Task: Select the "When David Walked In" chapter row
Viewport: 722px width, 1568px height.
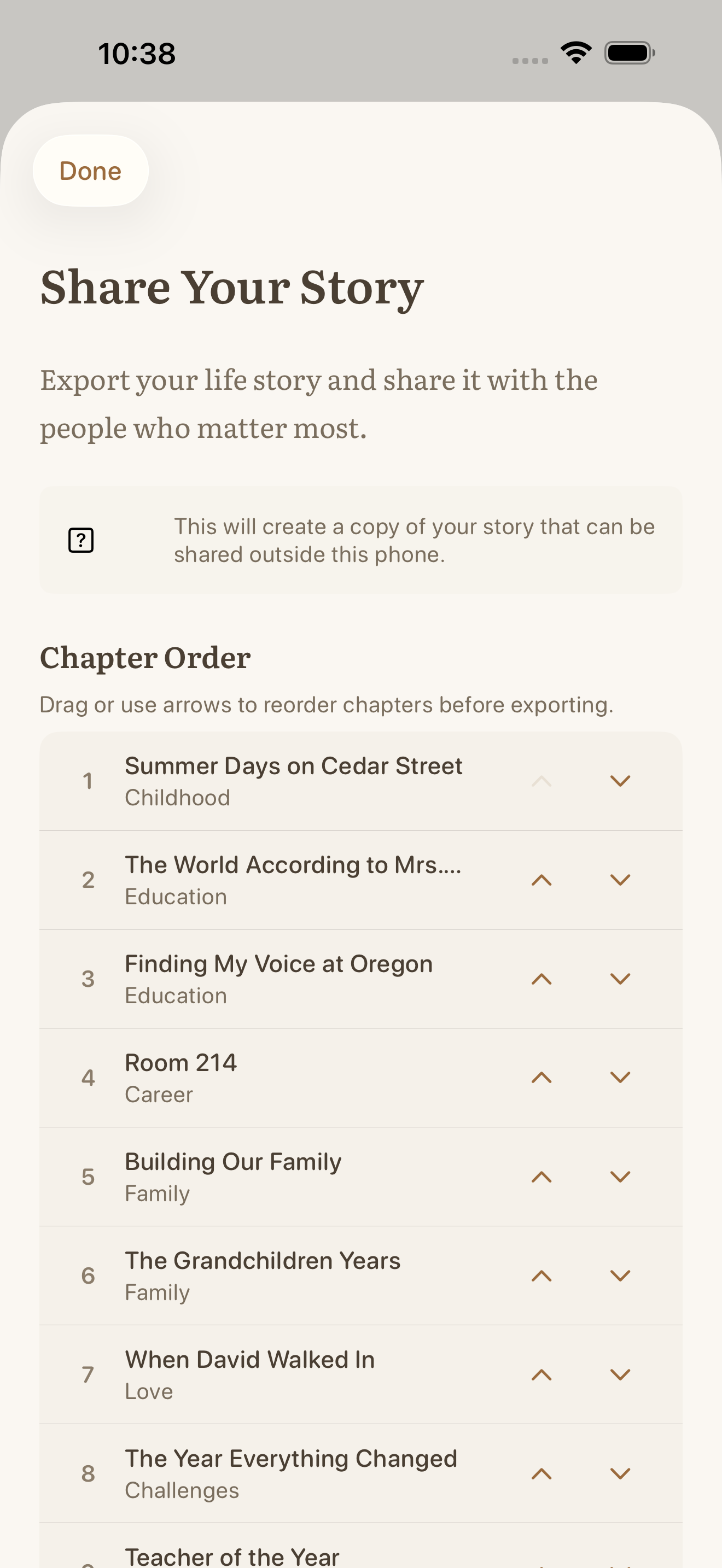Action: 274,1374
